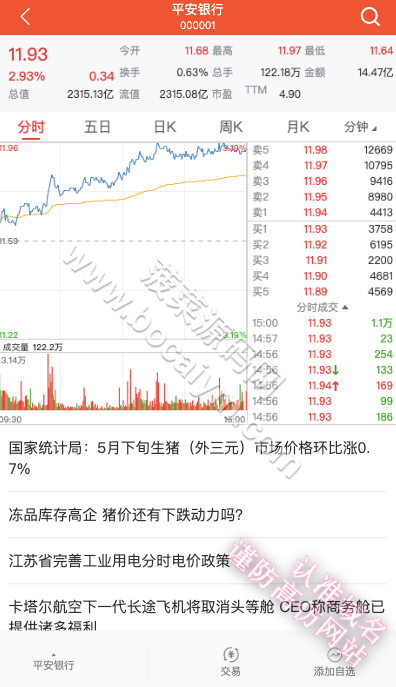Add the stock via 添加自选
This screenshot has width=396, height=687.
[334, 662]
